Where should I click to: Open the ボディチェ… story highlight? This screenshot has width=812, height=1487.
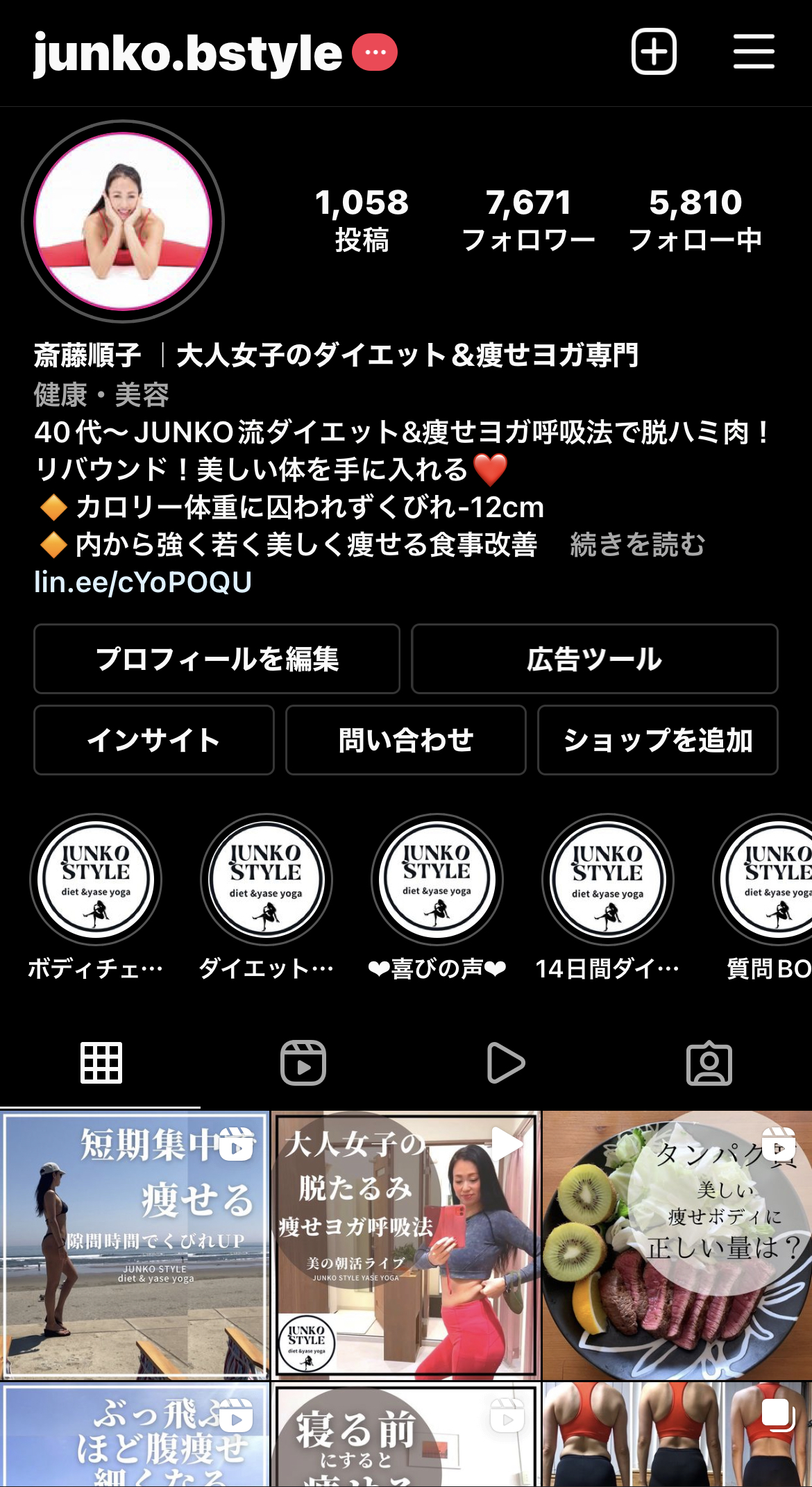(x=96, y=880)
